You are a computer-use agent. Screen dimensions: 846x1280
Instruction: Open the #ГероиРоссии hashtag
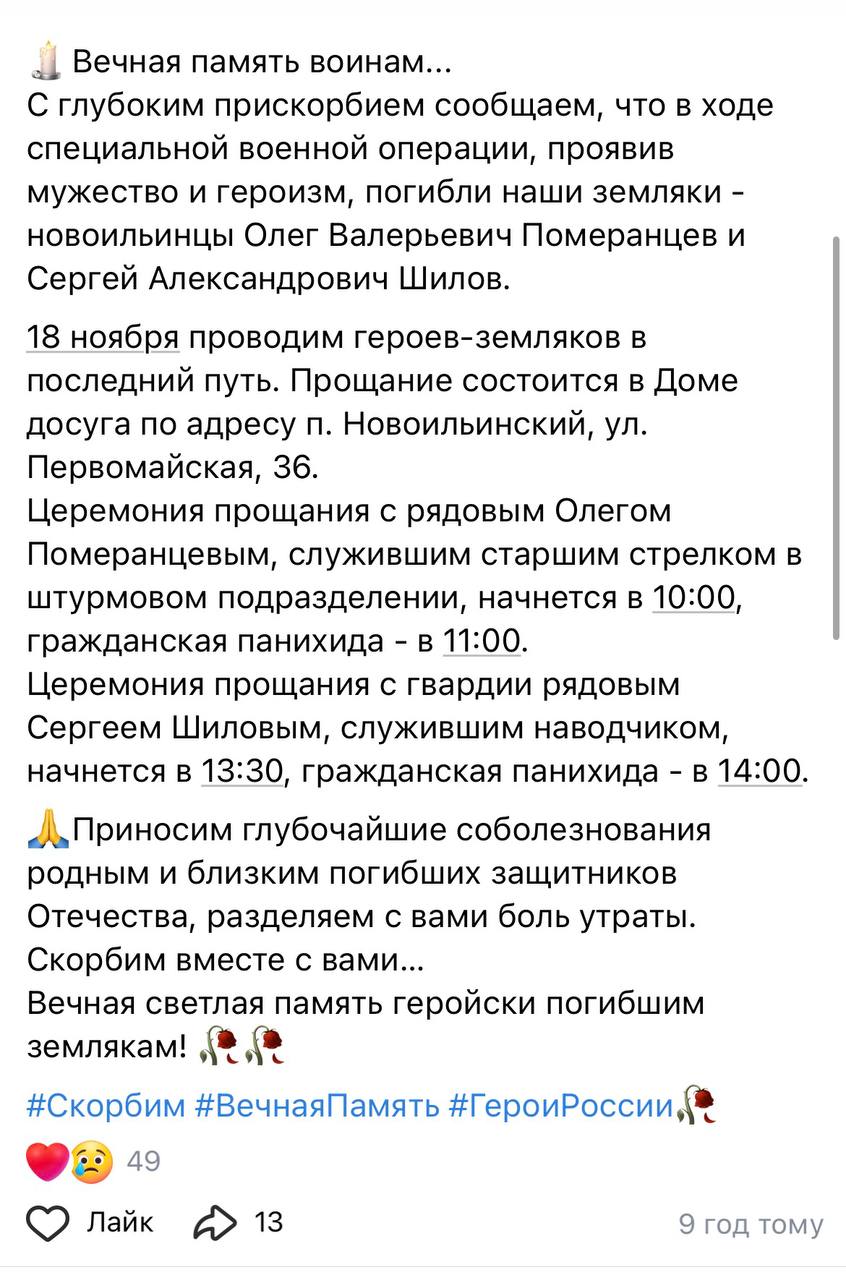point(560,1106)
